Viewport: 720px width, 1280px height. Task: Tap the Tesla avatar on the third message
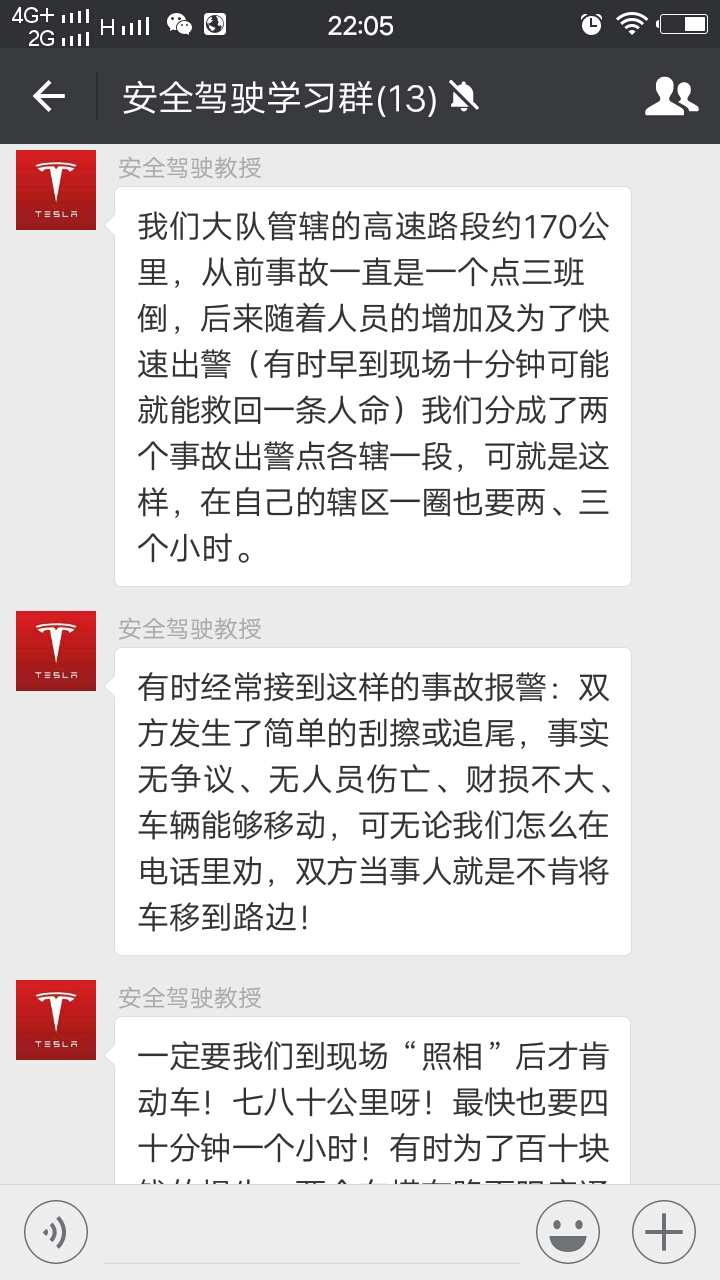[56, 1019]
